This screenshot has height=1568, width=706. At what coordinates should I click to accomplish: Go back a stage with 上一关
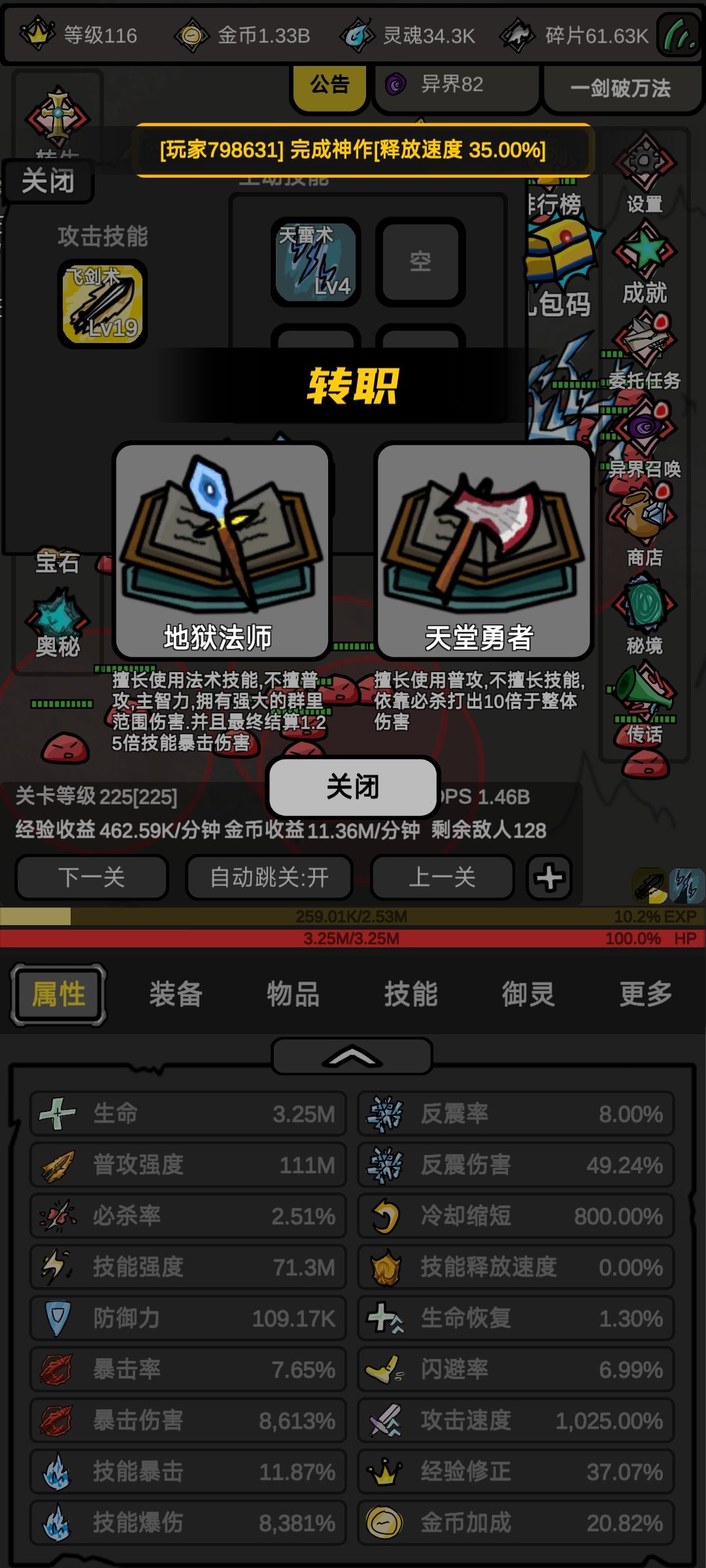point(443,877)
